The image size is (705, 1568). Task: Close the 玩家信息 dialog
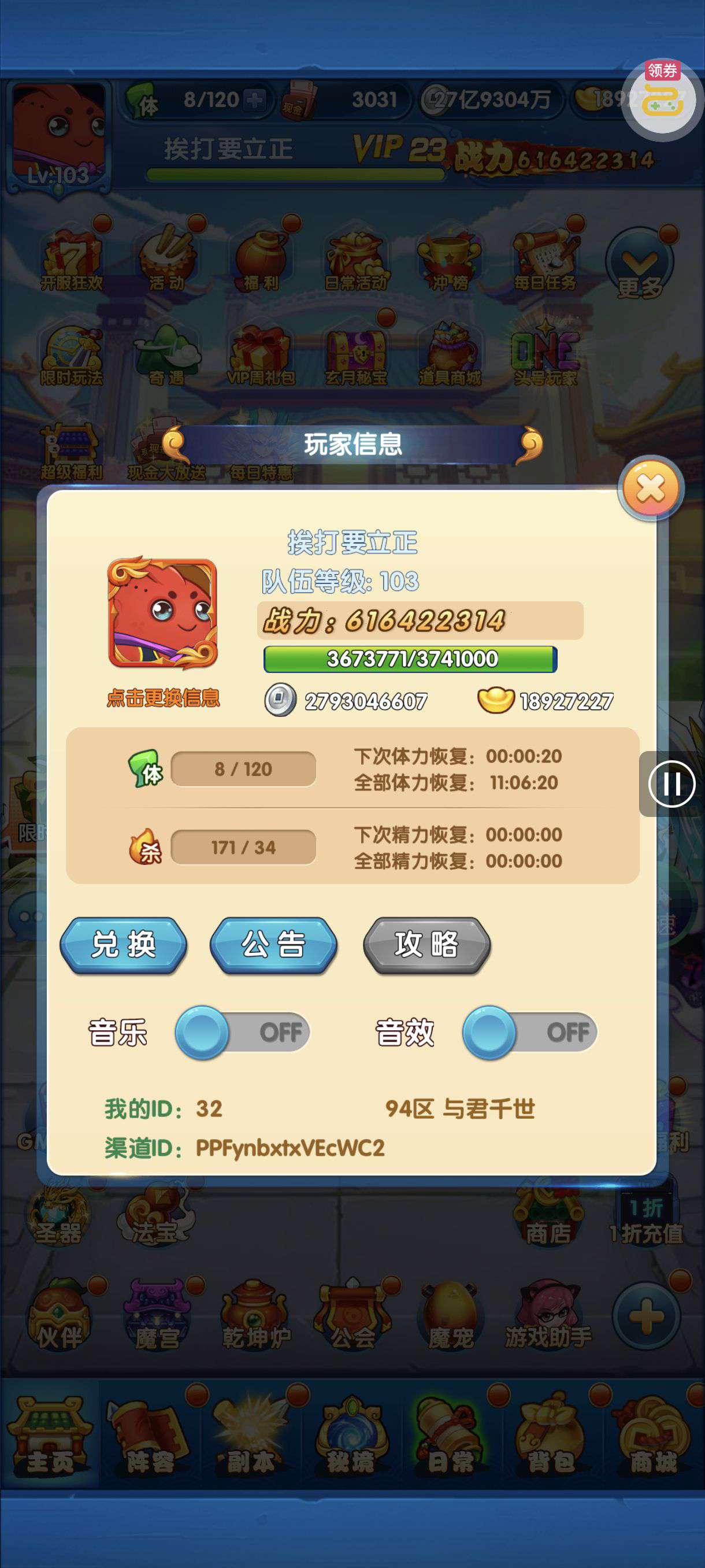[x=650, y=488]
